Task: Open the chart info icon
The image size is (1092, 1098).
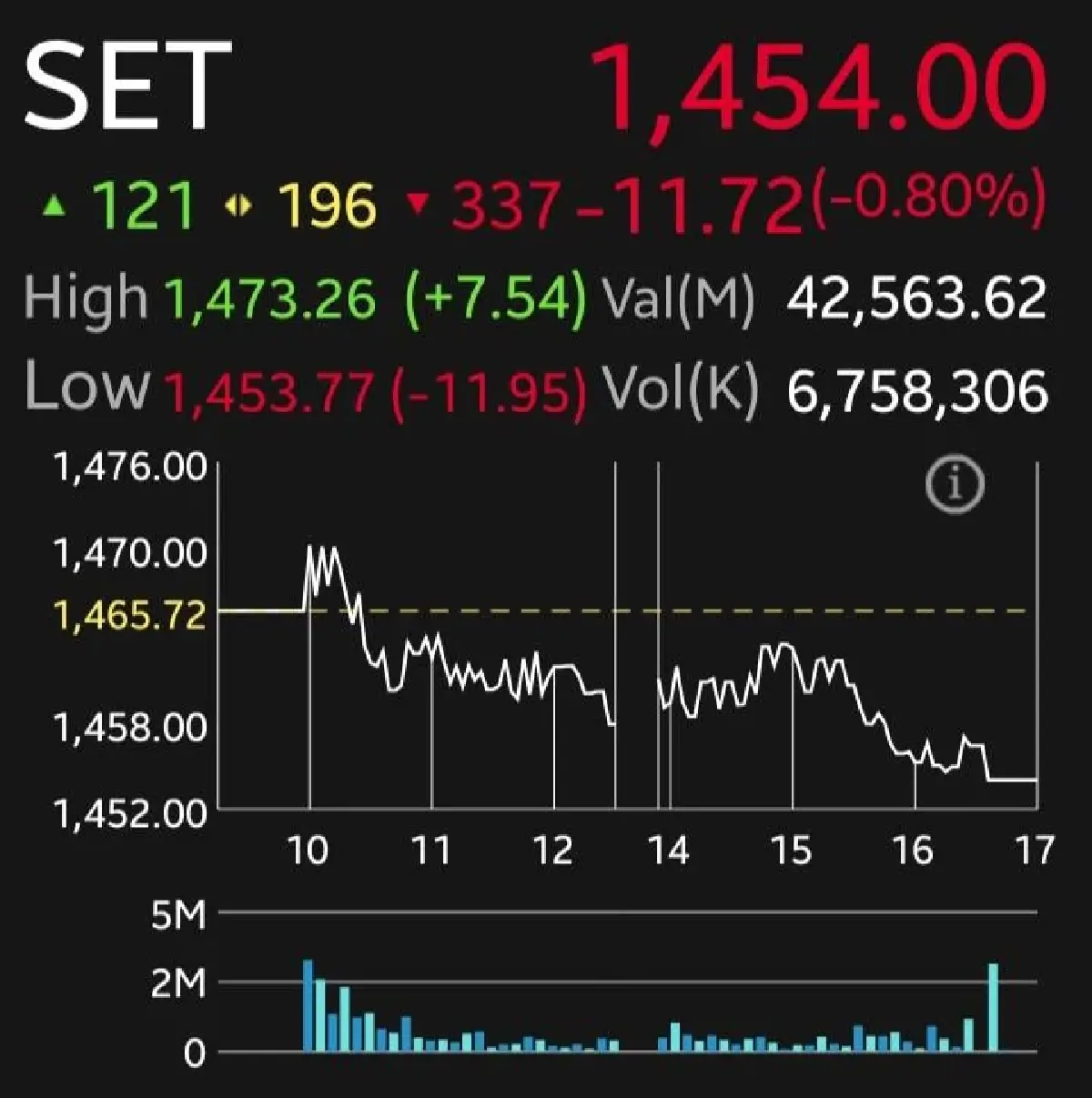Action: (955, 486)
